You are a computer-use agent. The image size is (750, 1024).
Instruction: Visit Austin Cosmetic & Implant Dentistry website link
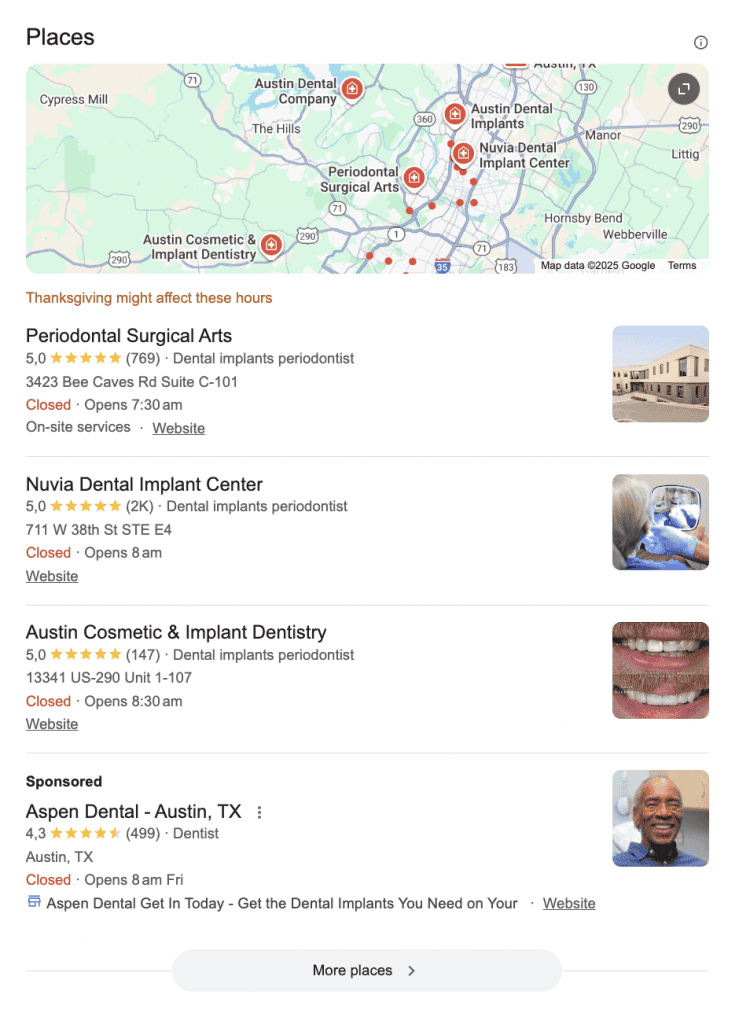click(52, 724)
